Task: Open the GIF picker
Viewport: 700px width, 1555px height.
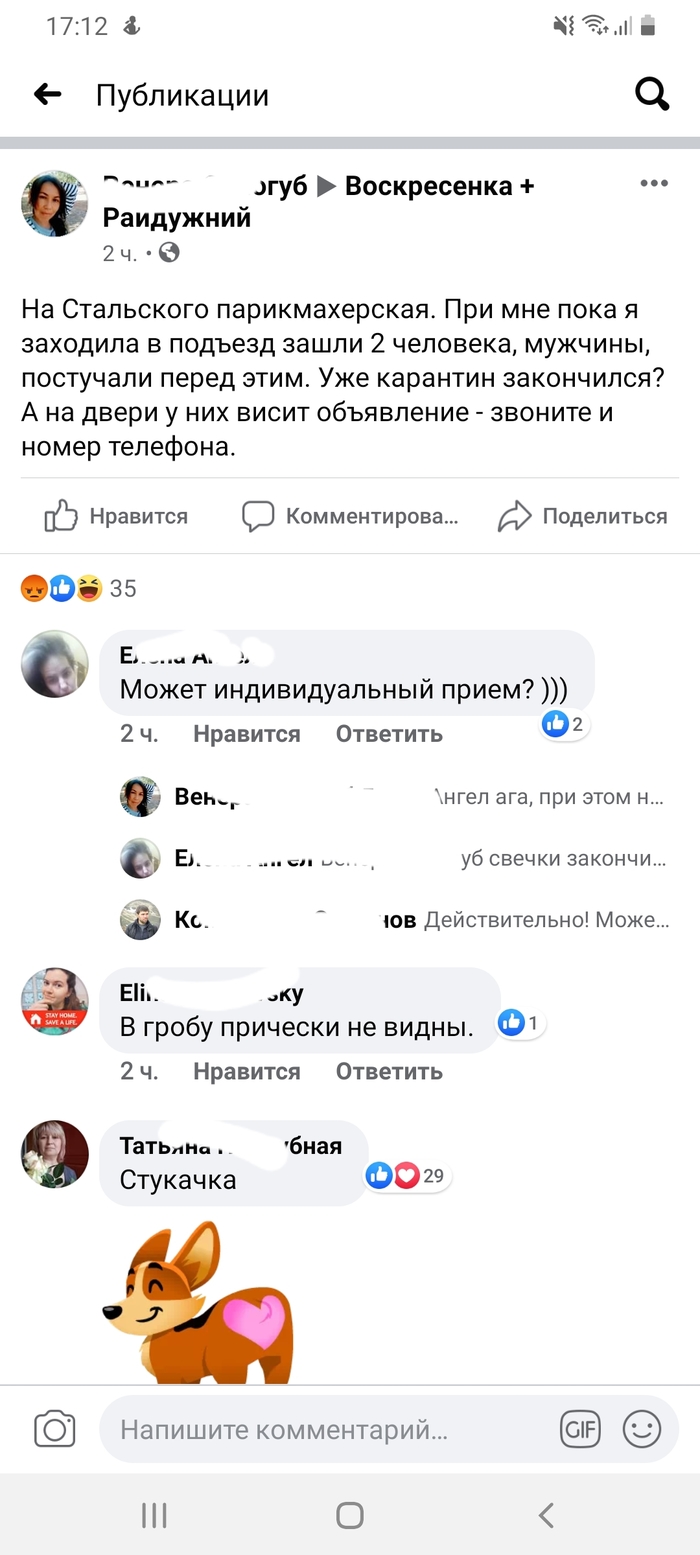Action: click(x=580, y=1429)
